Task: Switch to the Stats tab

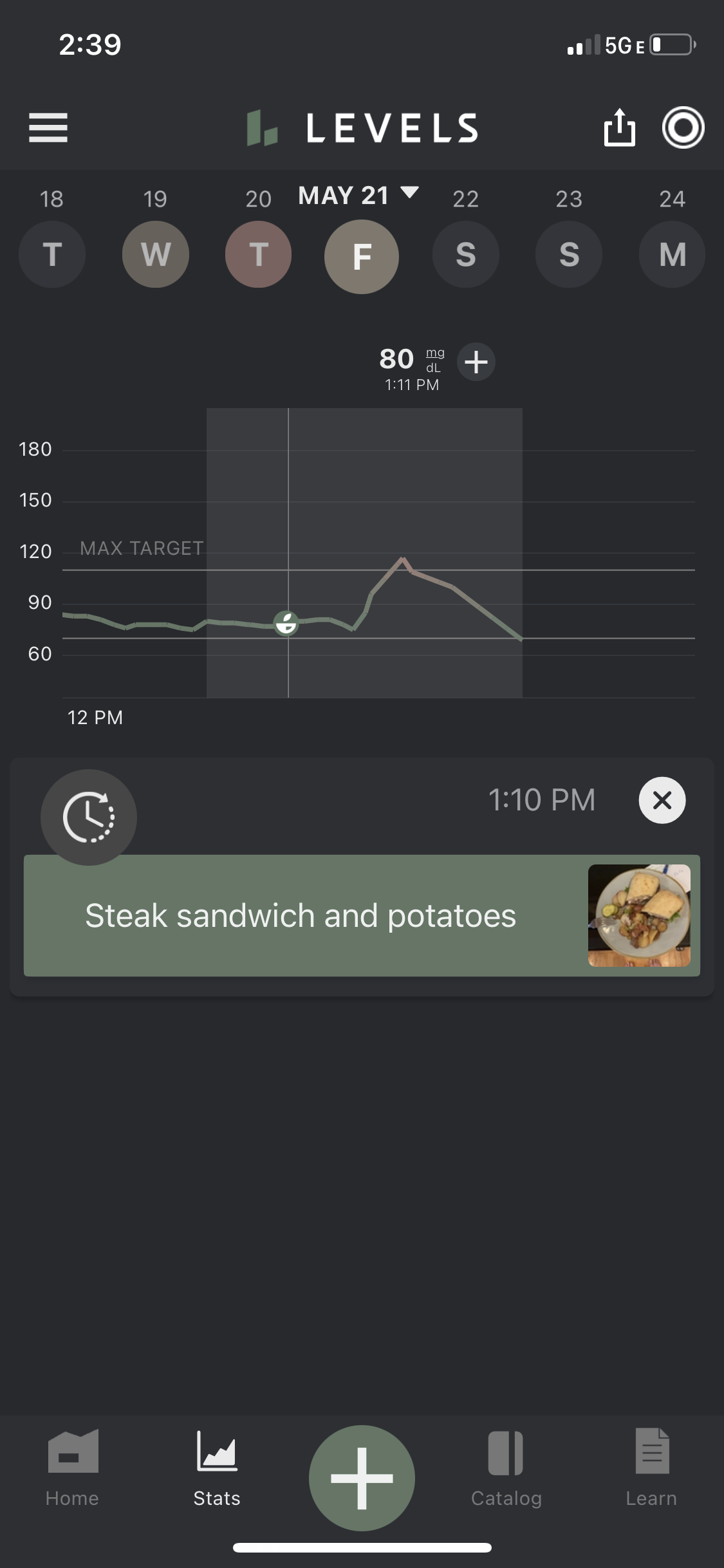Action: click(x=217, y=1469)
